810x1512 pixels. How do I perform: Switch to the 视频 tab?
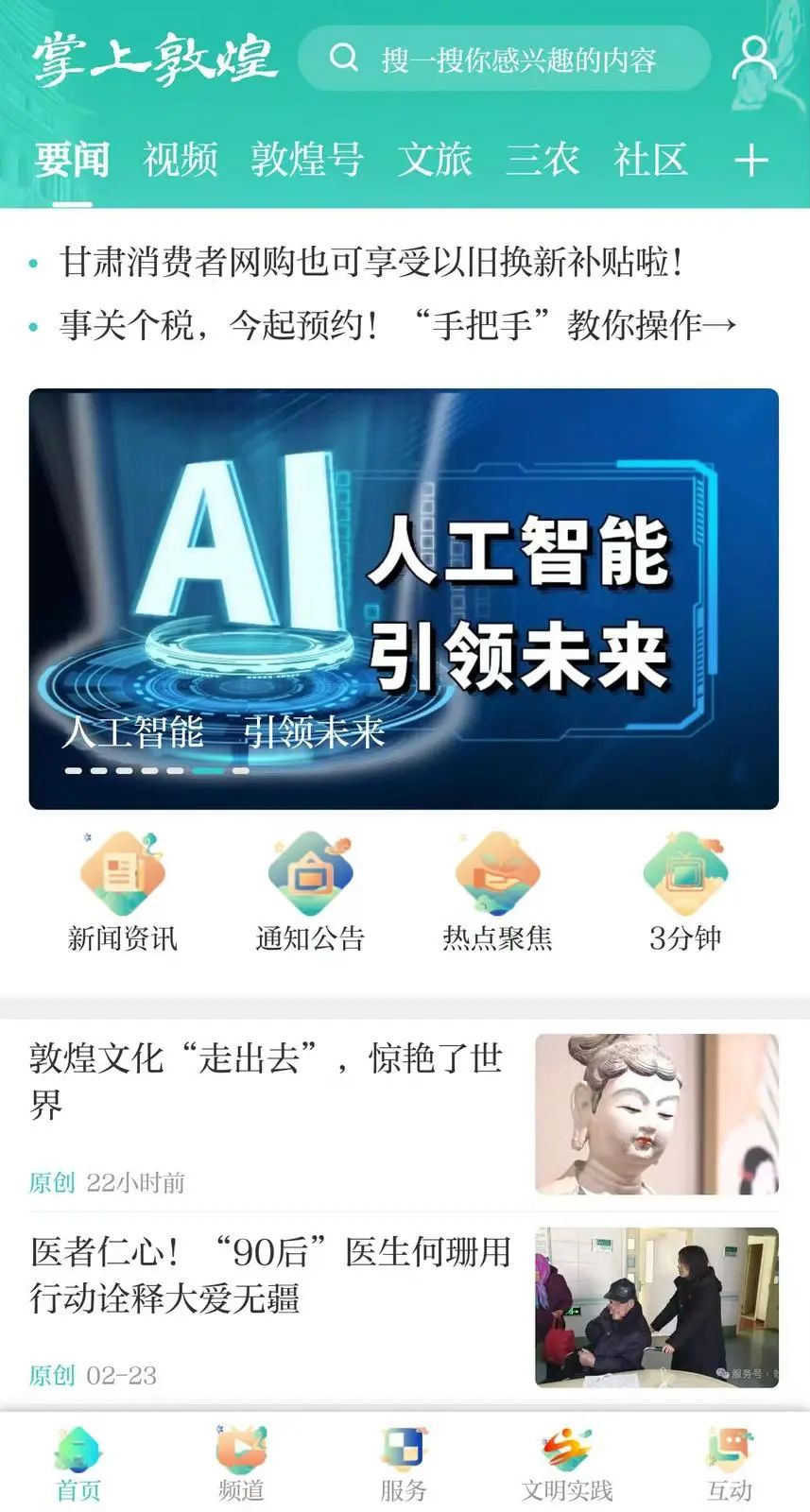pos(181,159)
